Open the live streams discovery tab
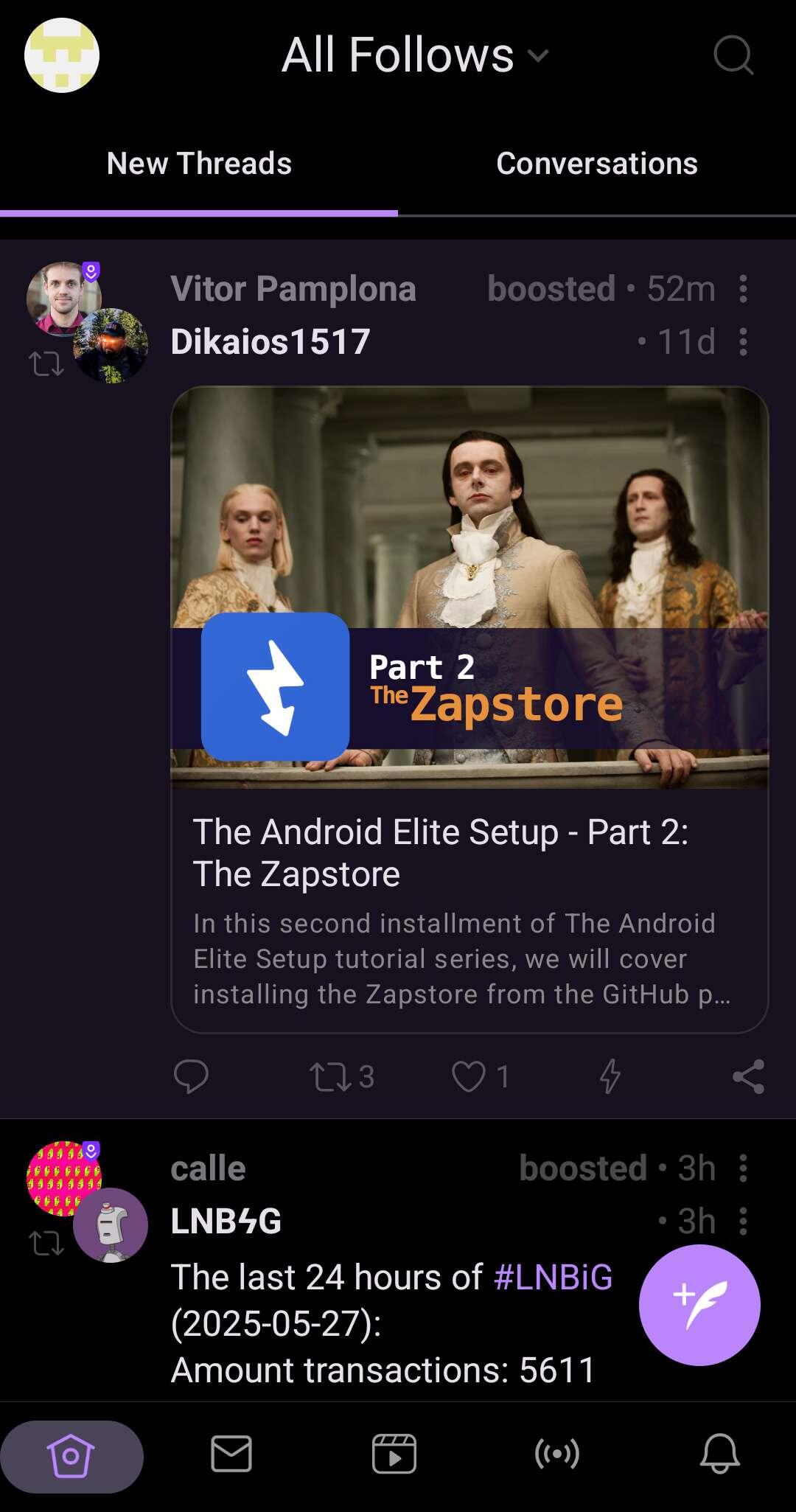Viewport: 796px width, 1512px height. pos(557,1454)
